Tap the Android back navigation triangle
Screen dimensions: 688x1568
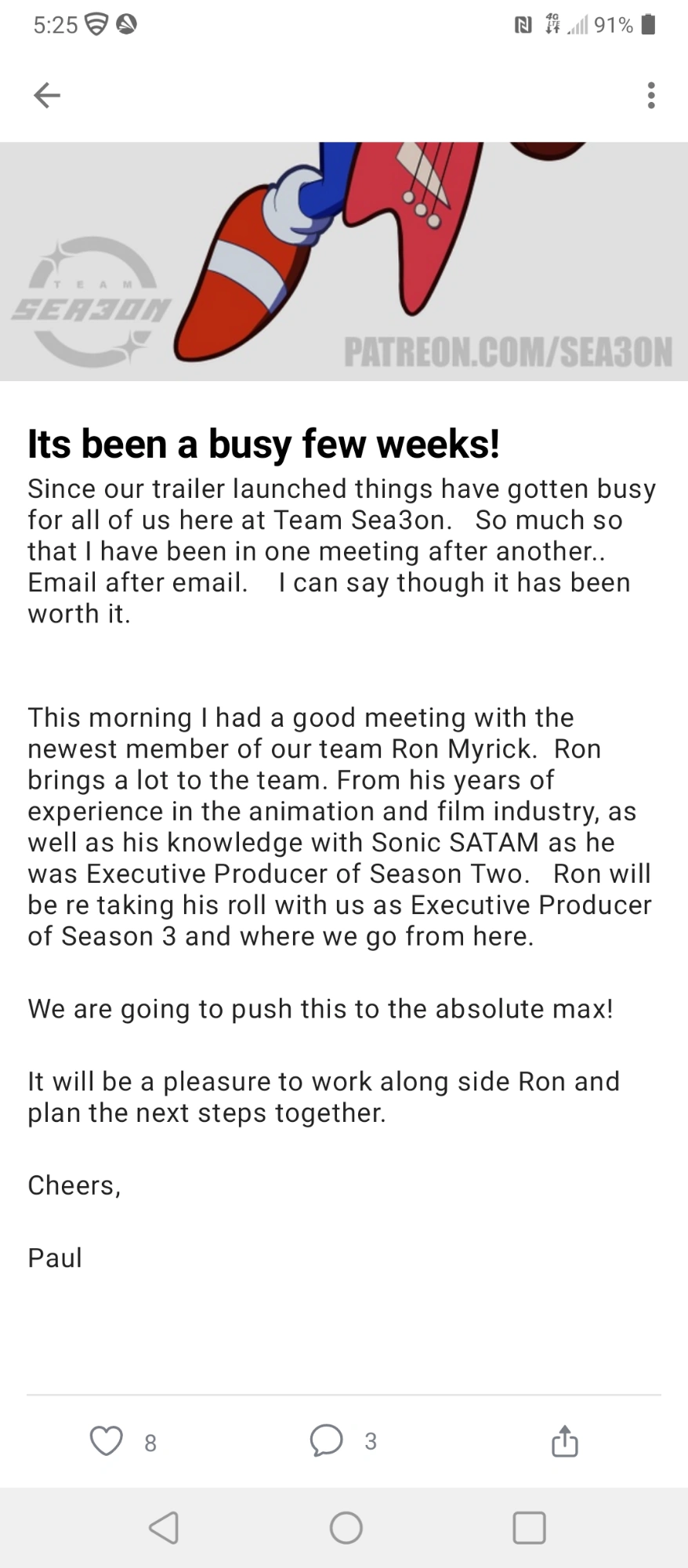click(x=163, y=1527)
